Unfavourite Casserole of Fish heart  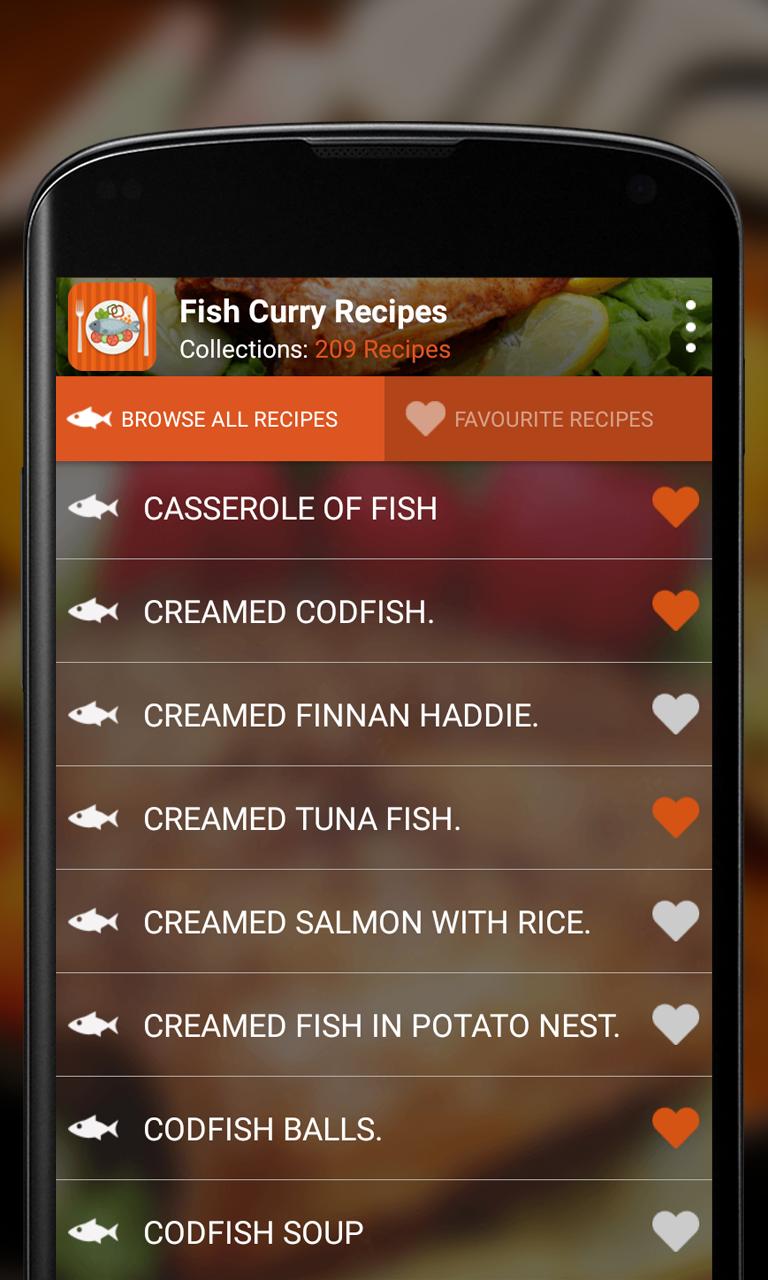coord(675,507)
